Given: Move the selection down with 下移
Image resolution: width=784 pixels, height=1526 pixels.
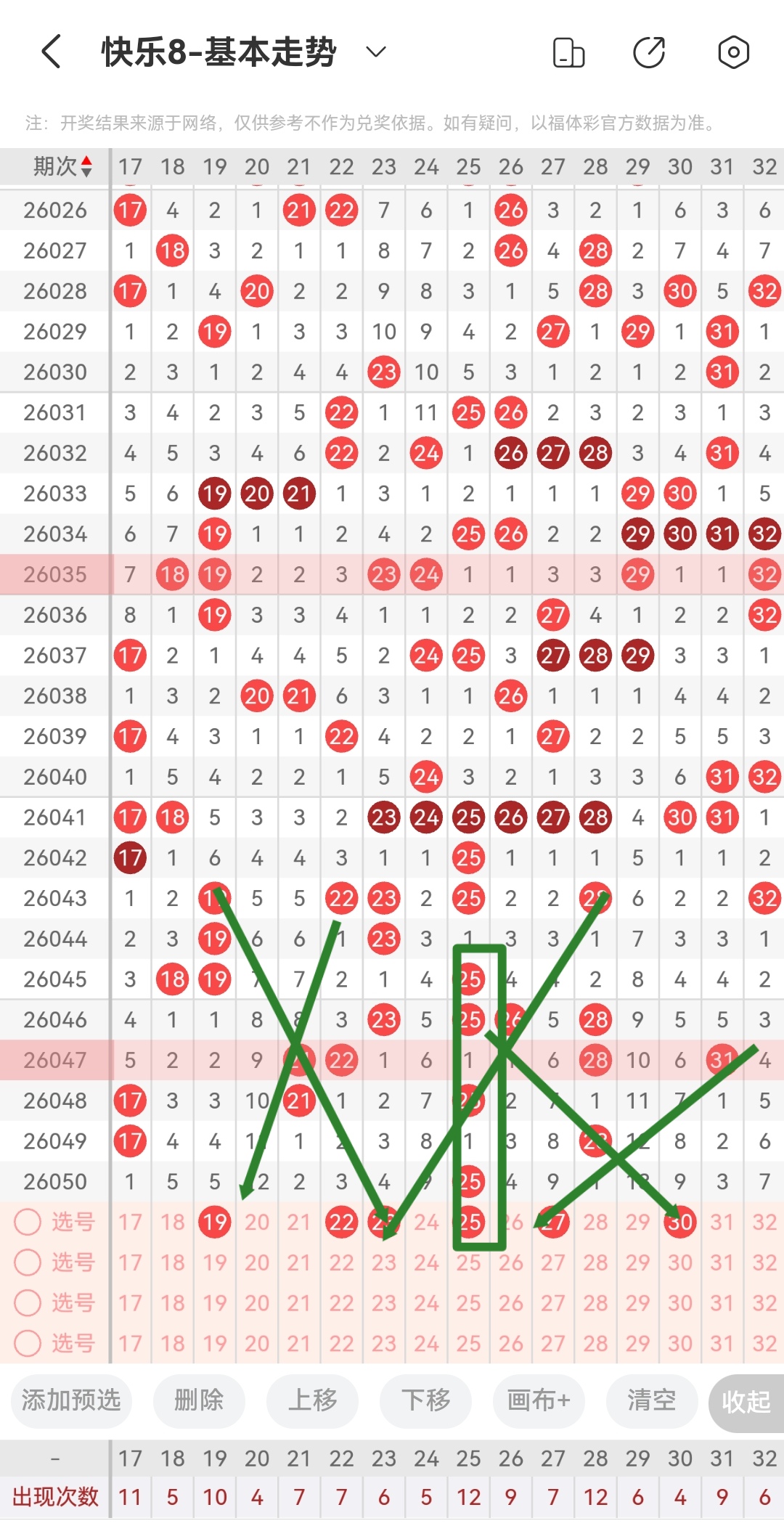Looking at the screenshot, I should [x=425, y=1400].
